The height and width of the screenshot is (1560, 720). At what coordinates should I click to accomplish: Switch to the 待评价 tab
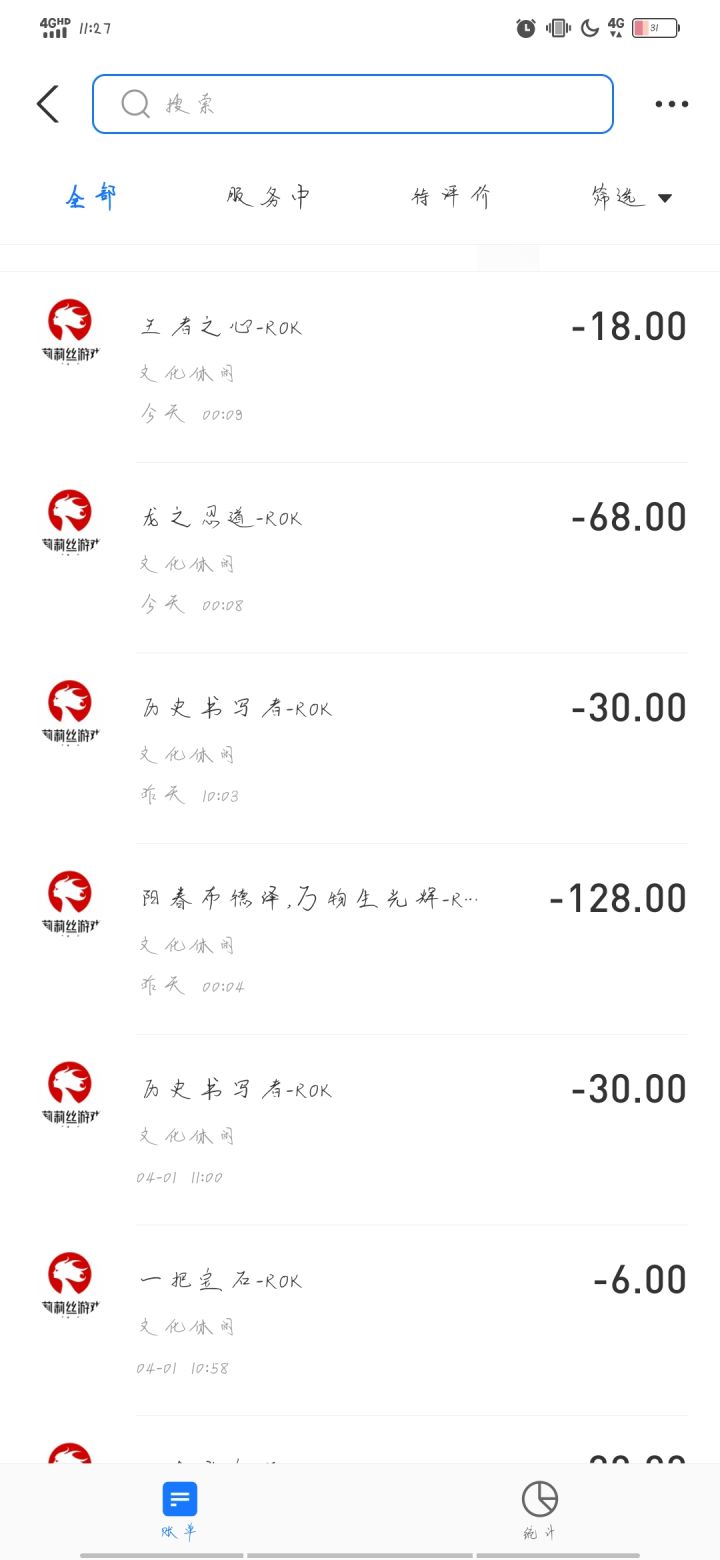click(x=452, y=197)
